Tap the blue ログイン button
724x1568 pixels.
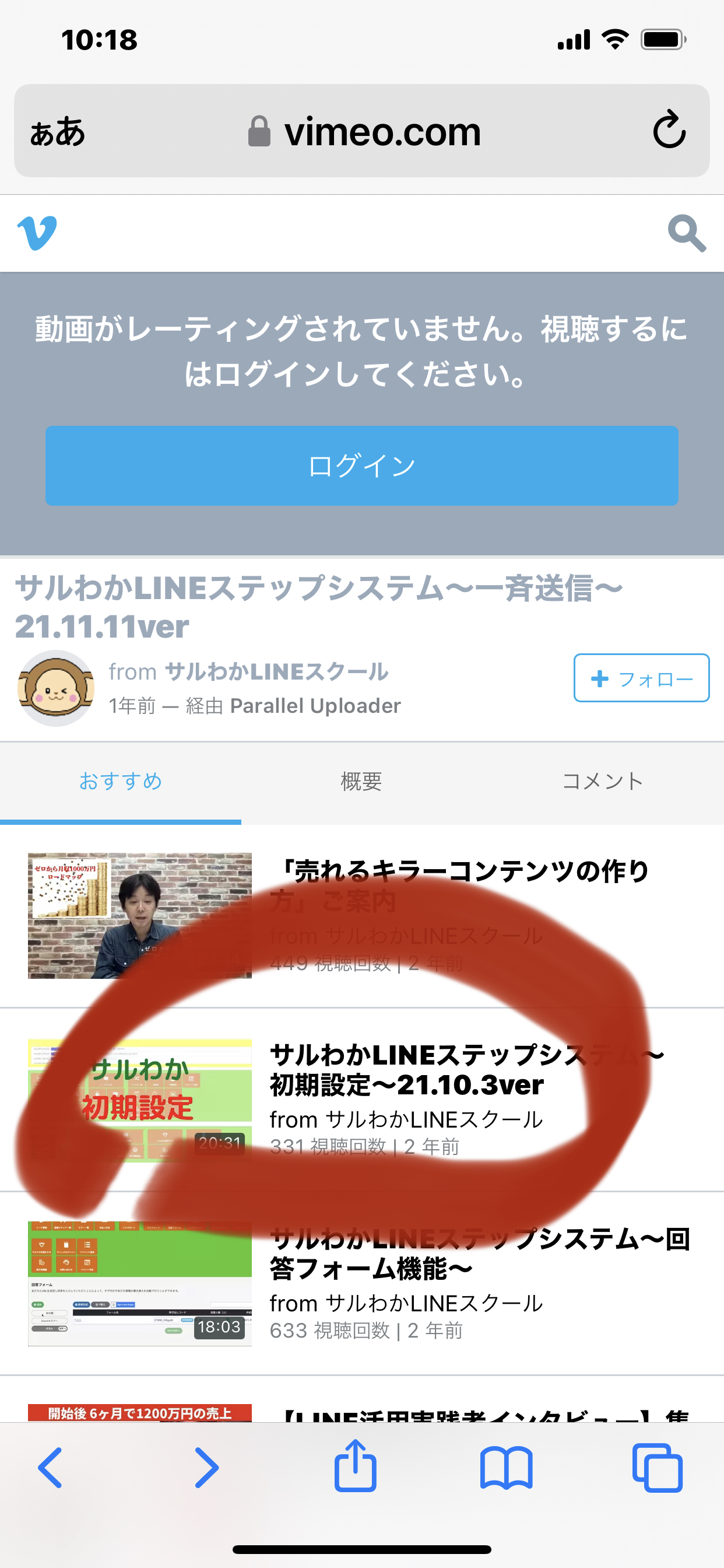(x=362, y=466)
